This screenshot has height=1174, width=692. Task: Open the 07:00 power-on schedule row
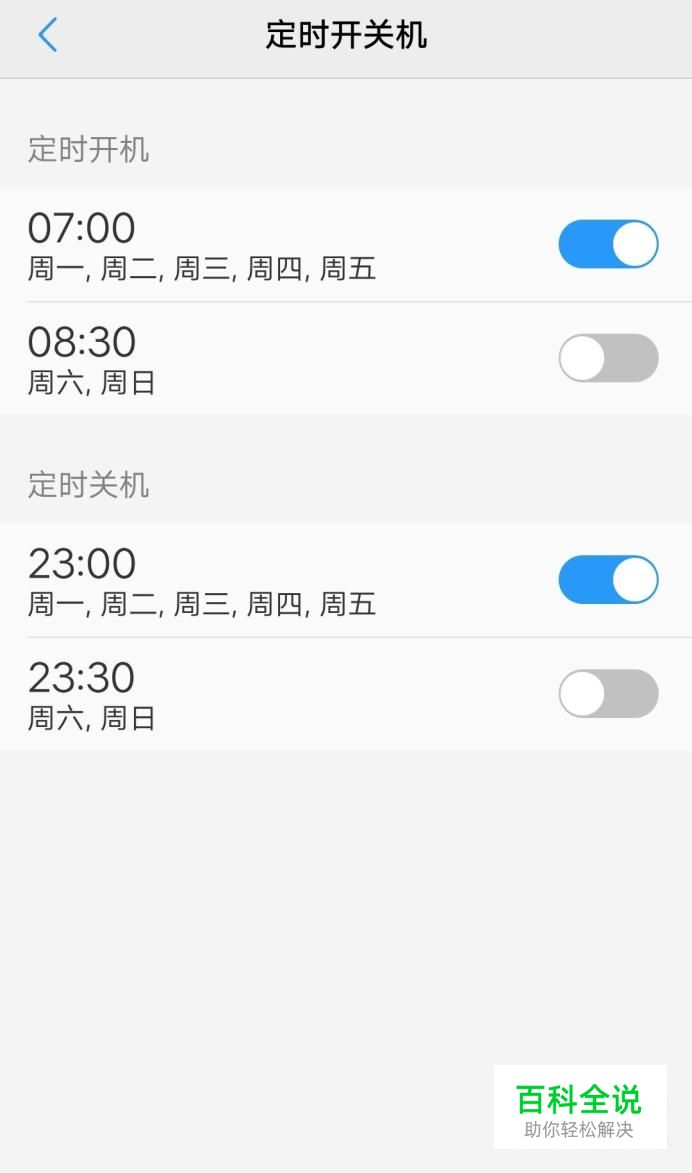point(346,245)
